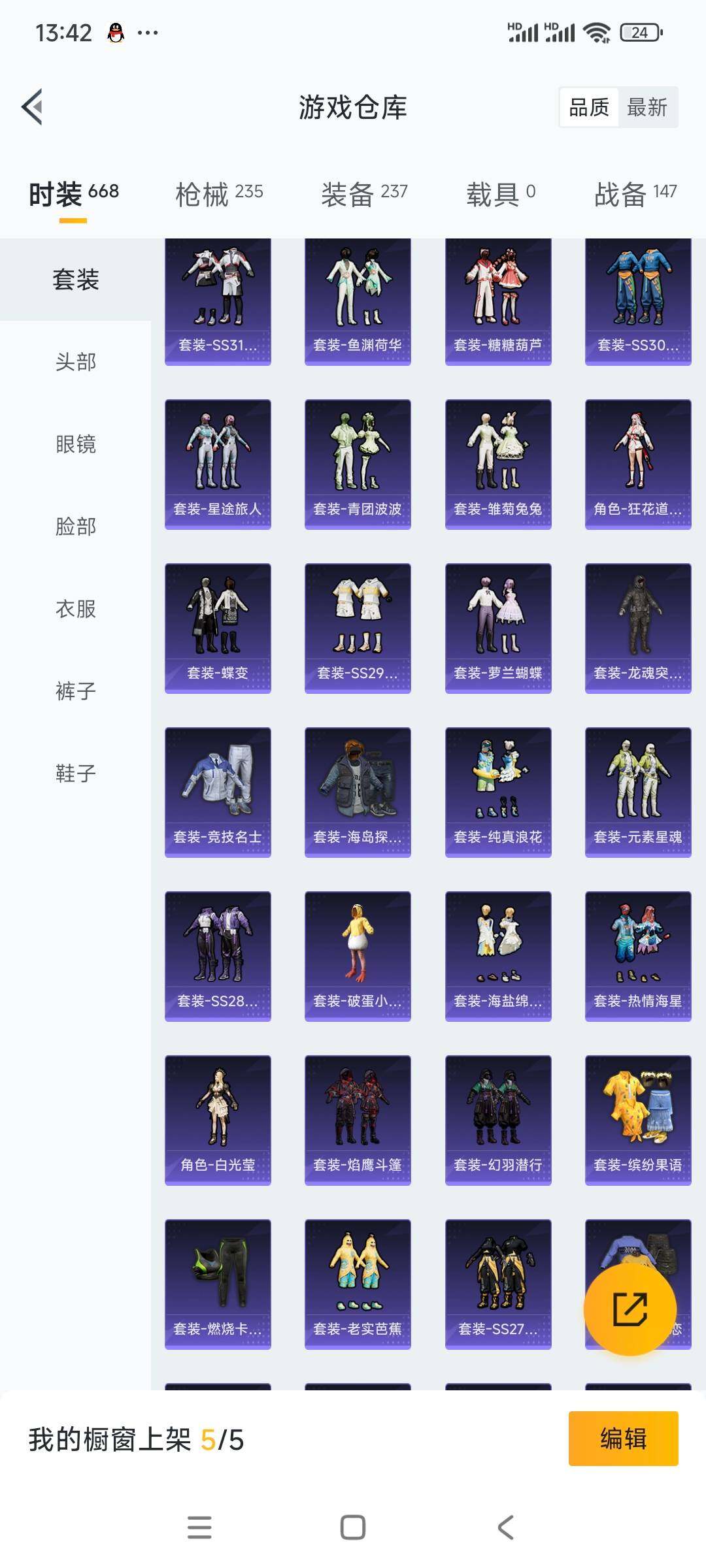Open the 套装-破蛋小 chick outfit thumbnail
Viewport: 706px width, 1568px height.
click(358, 954)
